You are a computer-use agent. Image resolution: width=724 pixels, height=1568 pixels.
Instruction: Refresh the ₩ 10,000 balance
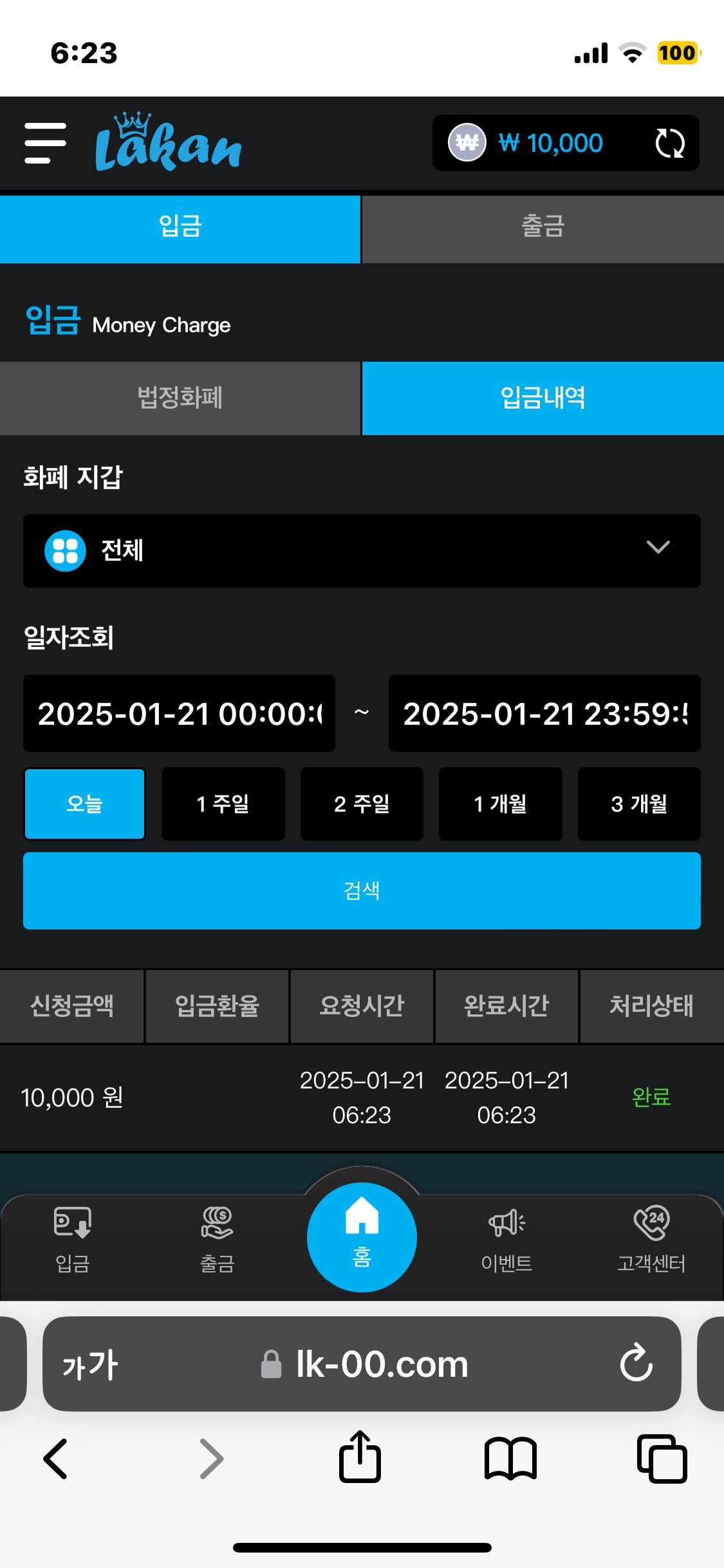[x=669, y=143]
